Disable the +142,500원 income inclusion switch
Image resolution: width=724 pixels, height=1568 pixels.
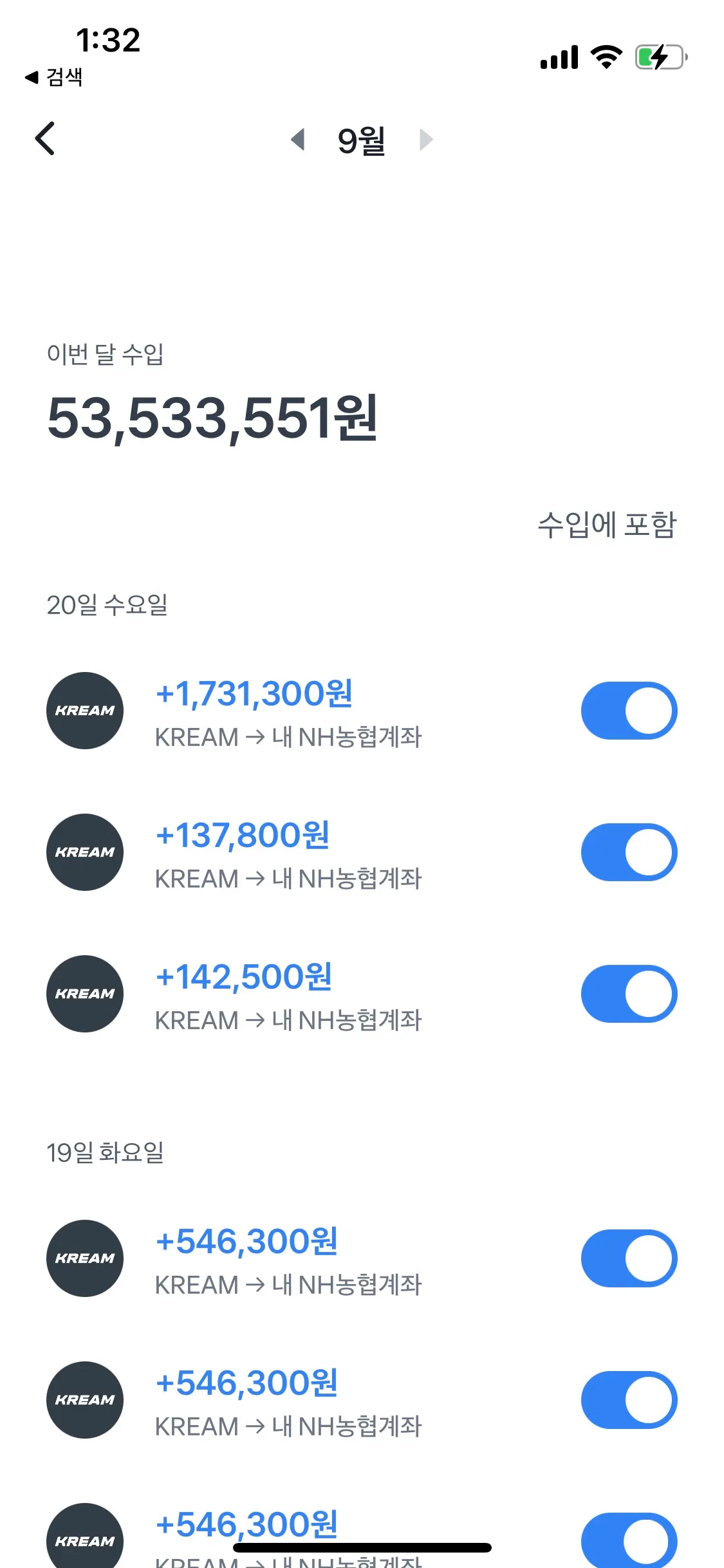[628, 993]
